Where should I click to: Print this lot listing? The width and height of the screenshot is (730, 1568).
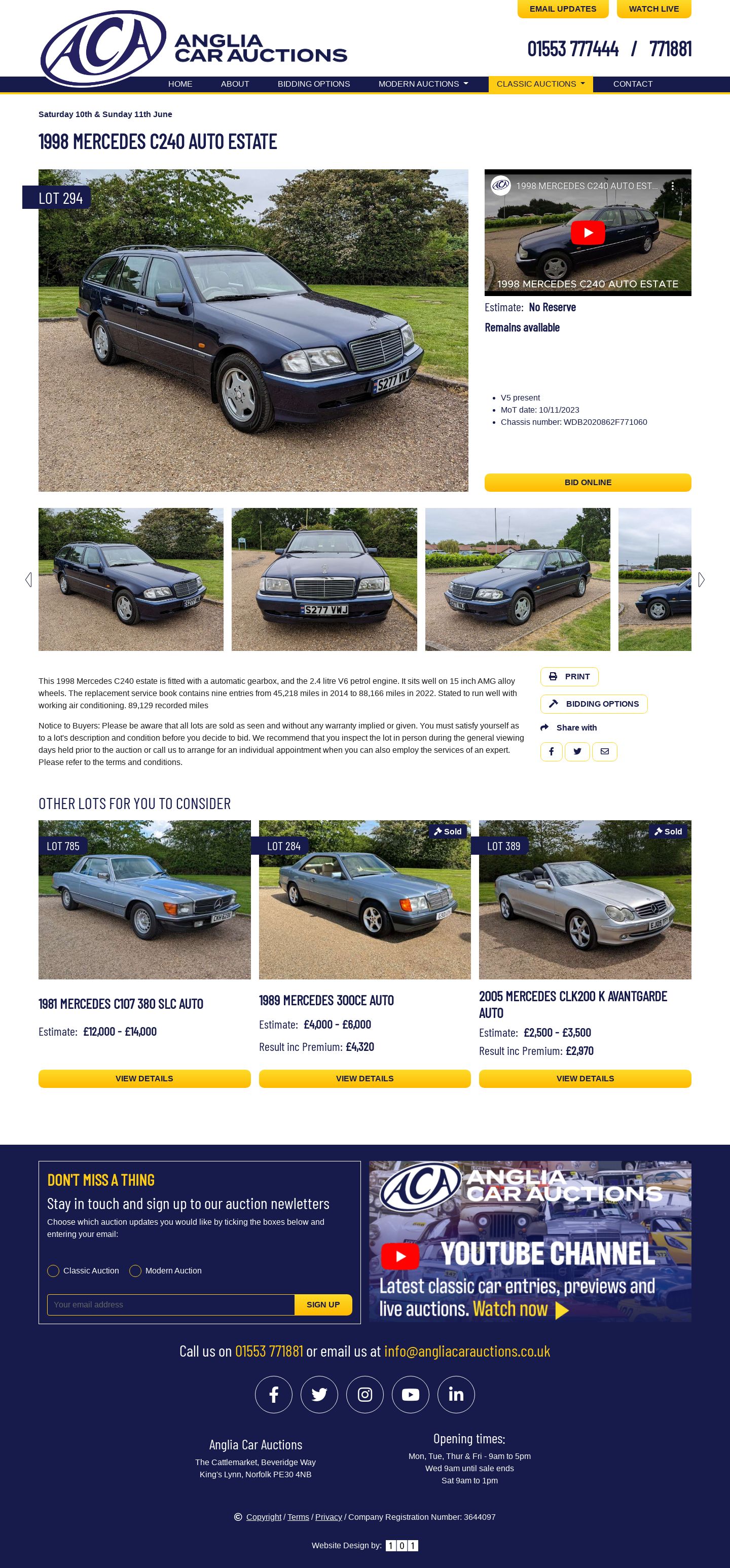pyautogui.click(x=569, y=676)
